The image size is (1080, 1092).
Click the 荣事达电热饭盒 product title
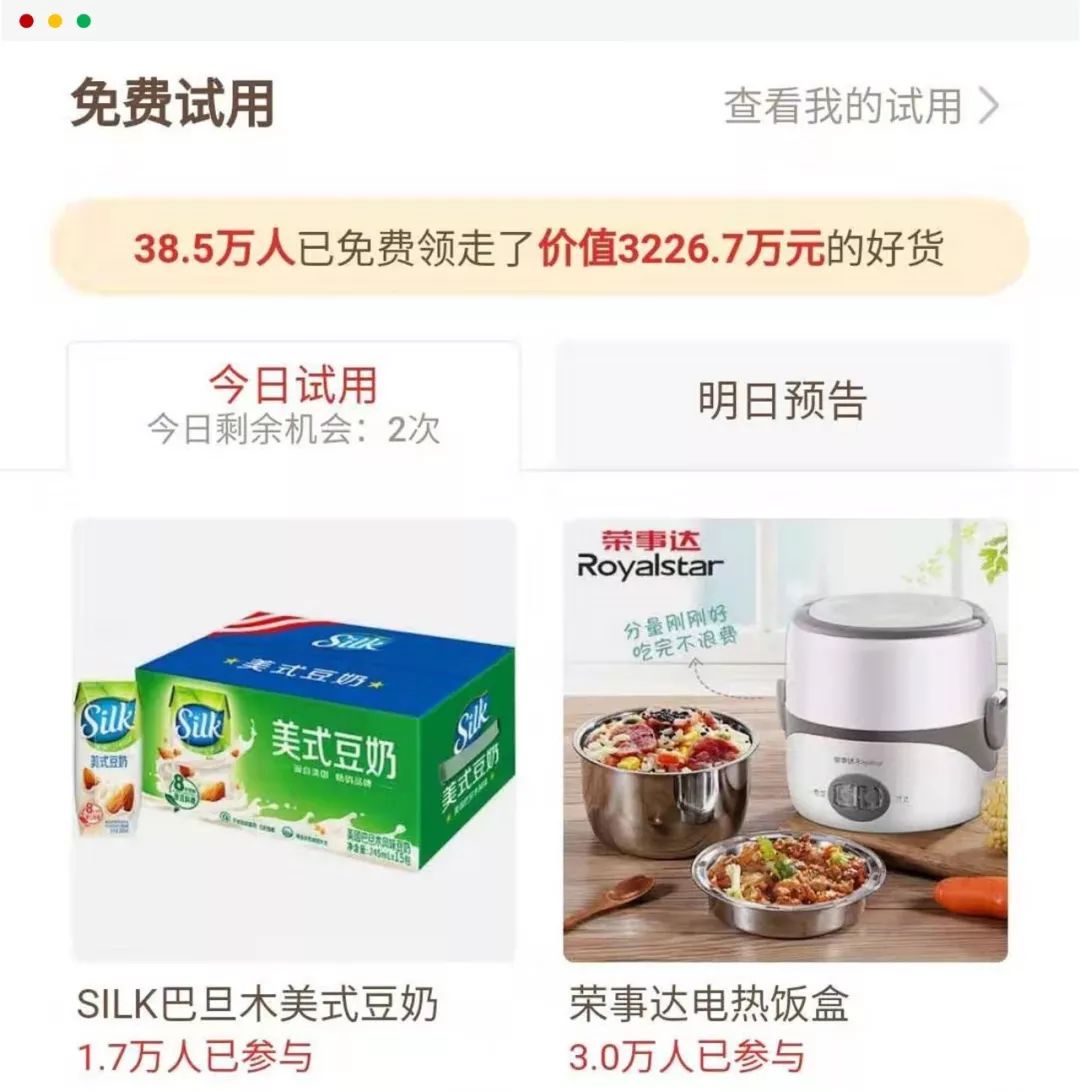[710, 1000]
